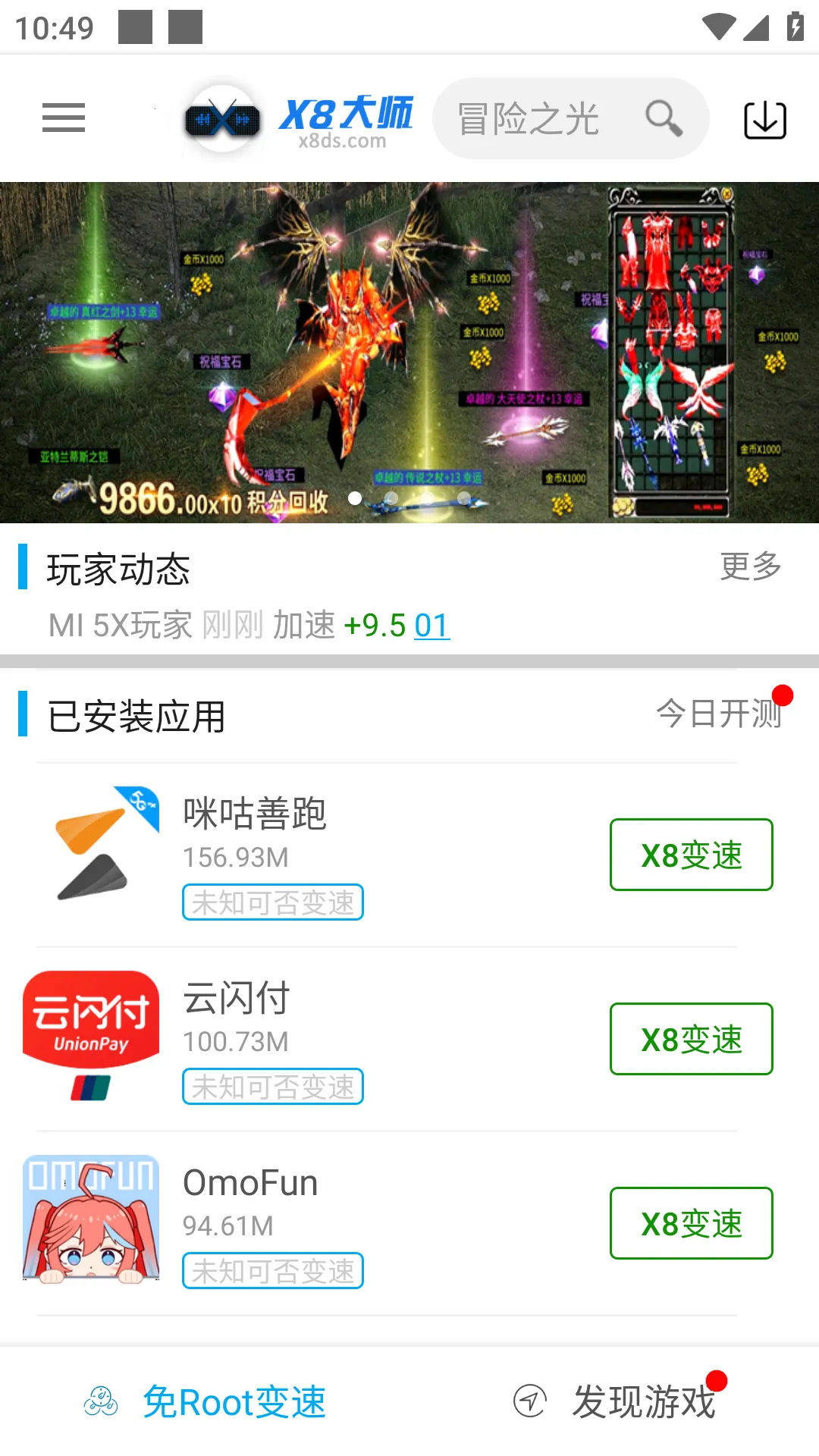The image size is (819, 1456).
Task: Open the 咪咕善跑 app row
Action: click(303, 855)
